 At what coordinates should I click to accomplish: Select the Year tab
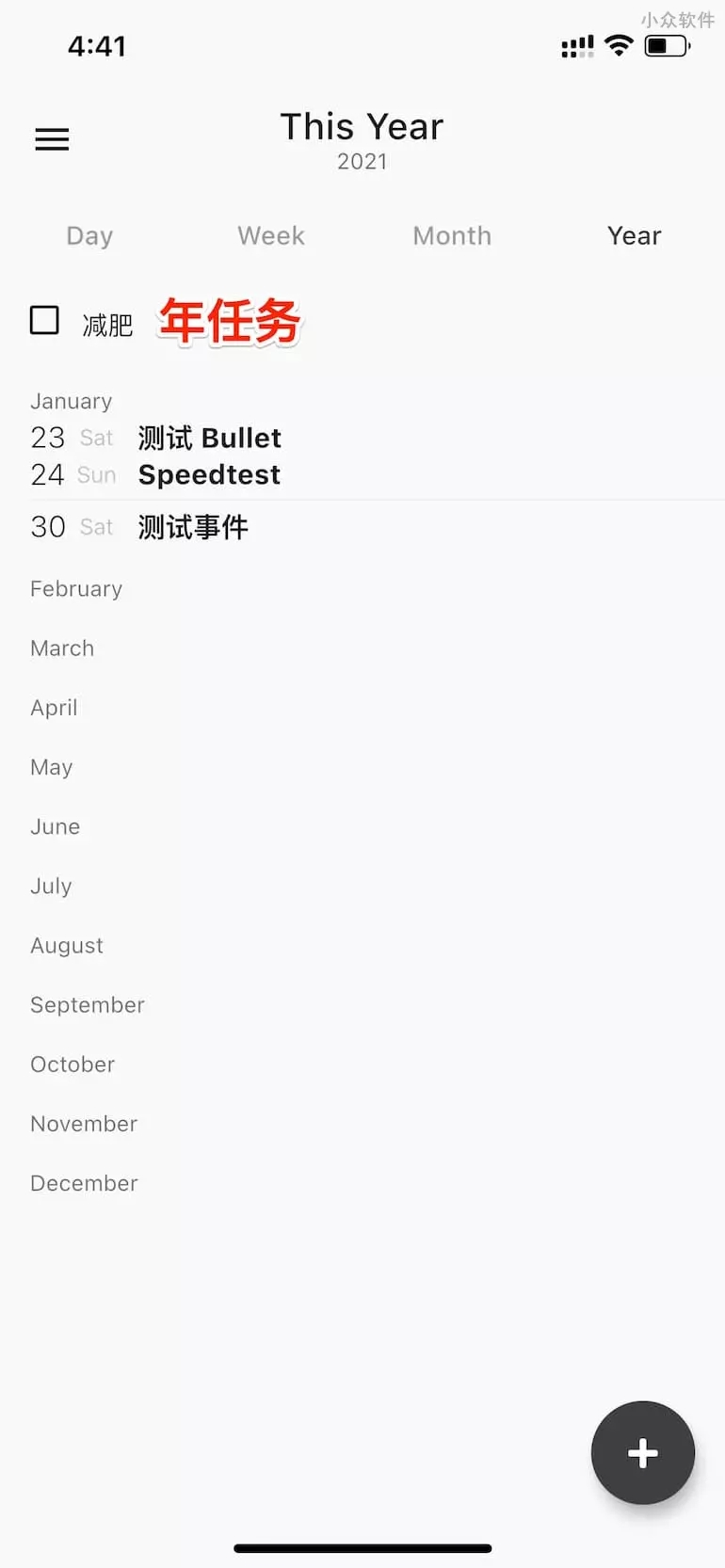634,235
